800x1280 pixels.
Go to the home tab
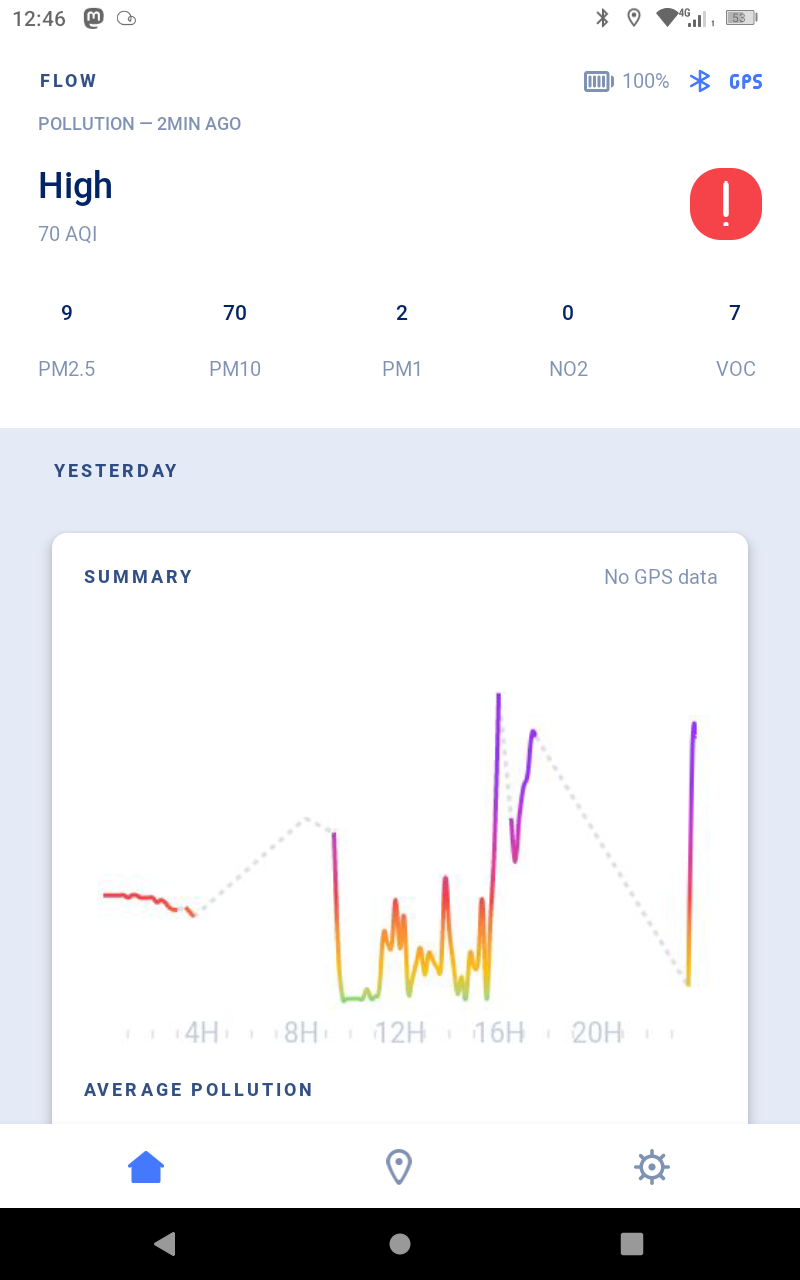[146, 1166]
